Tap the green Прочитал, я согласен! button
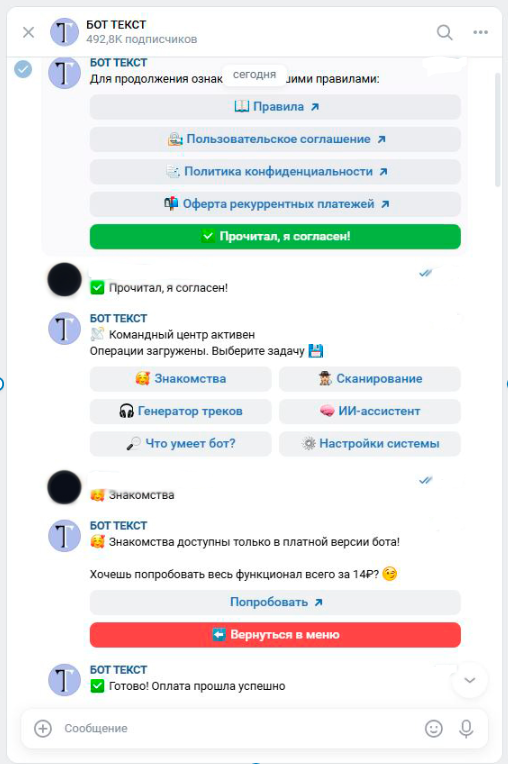508x764 pixels. click(275, 236)
